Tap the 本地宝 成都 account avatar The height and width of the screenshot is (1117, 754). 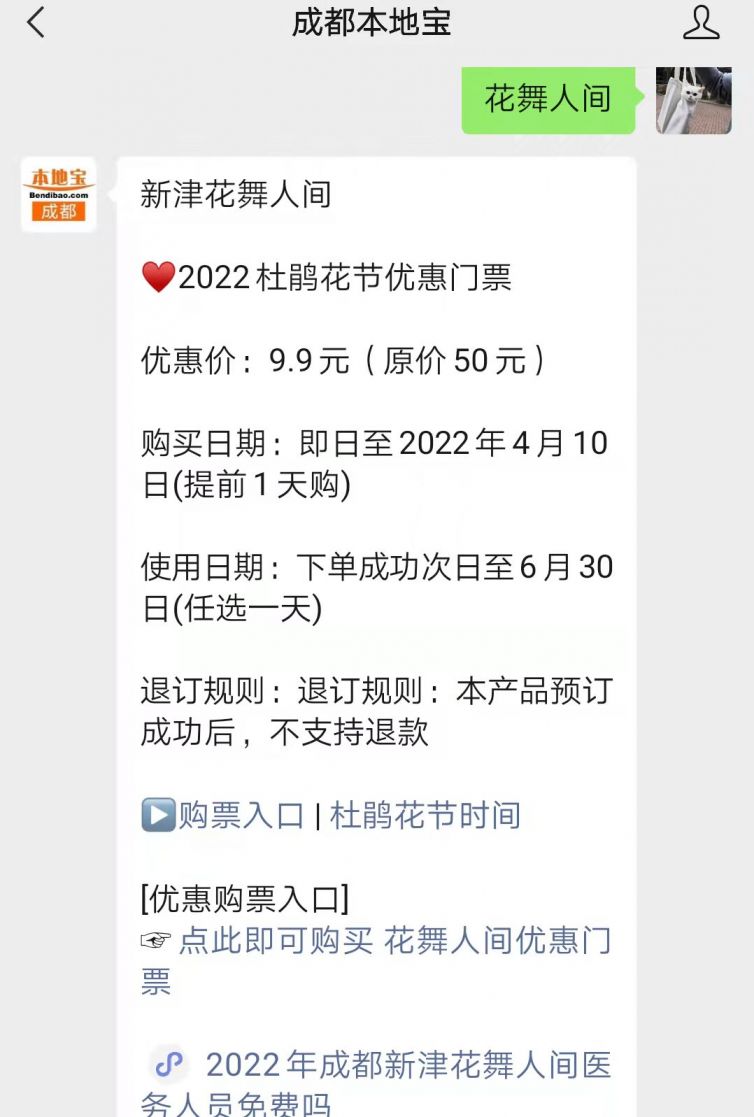[59, 194]
